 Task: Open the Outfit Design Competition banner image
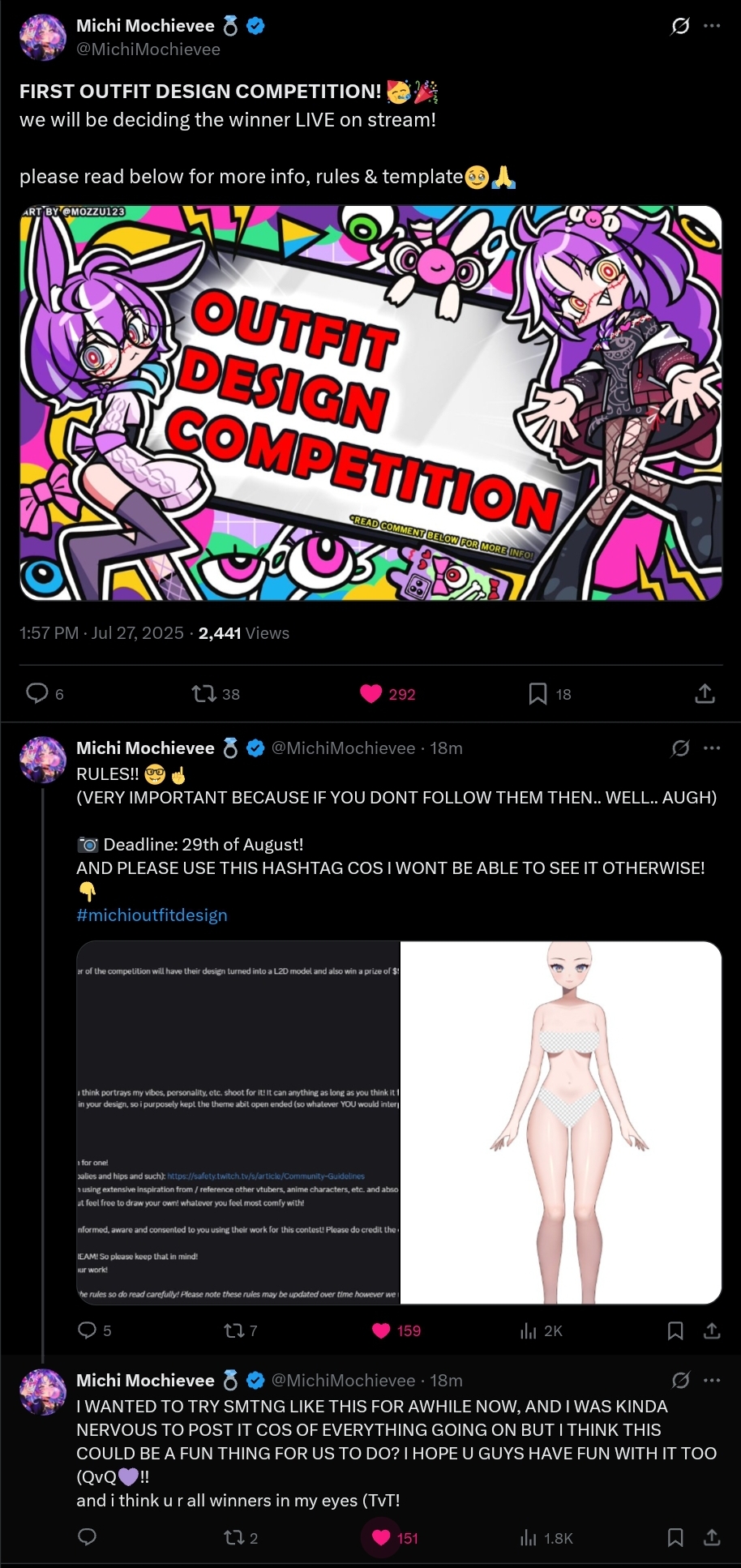pyautogui.click(x=370, y=403)
